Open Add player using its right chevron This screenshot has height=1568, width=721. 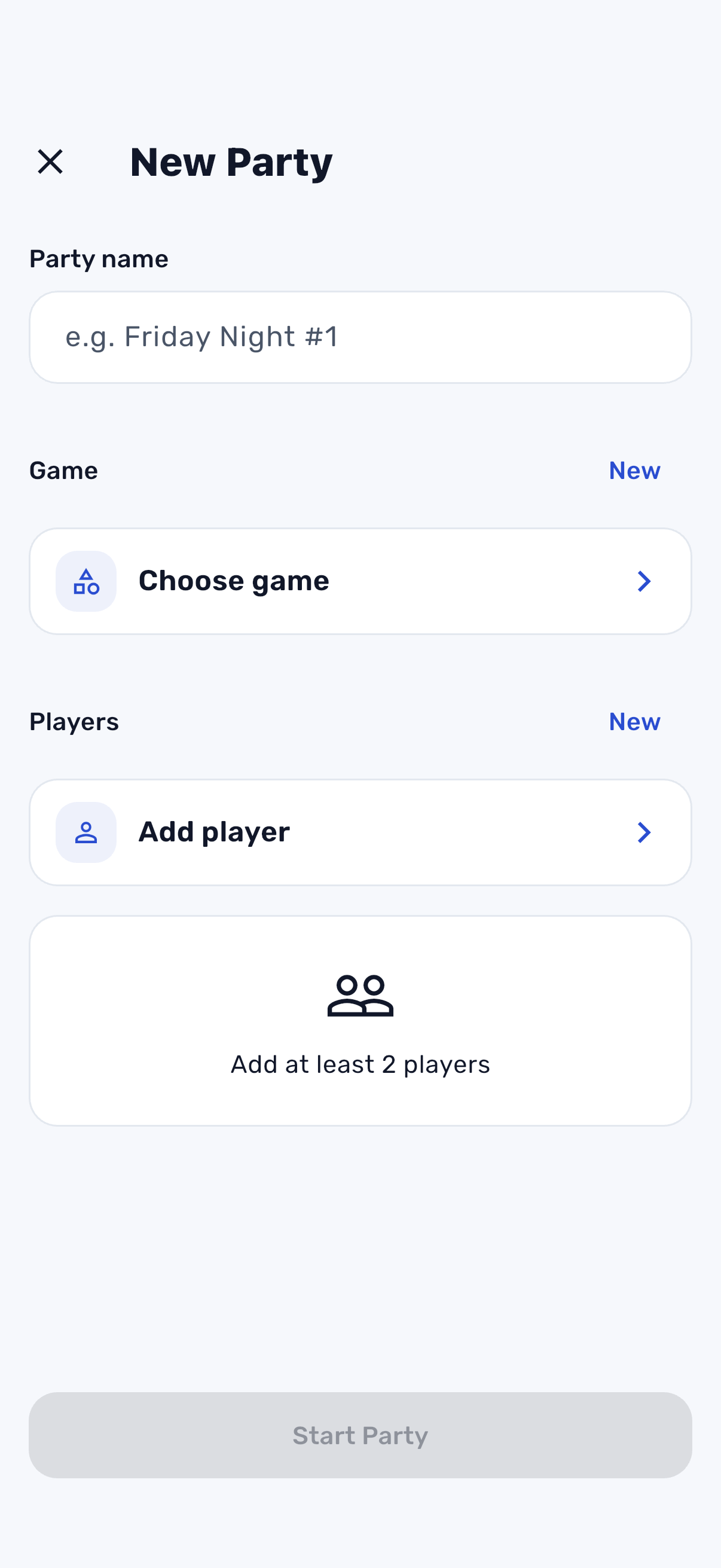point(644,831)
